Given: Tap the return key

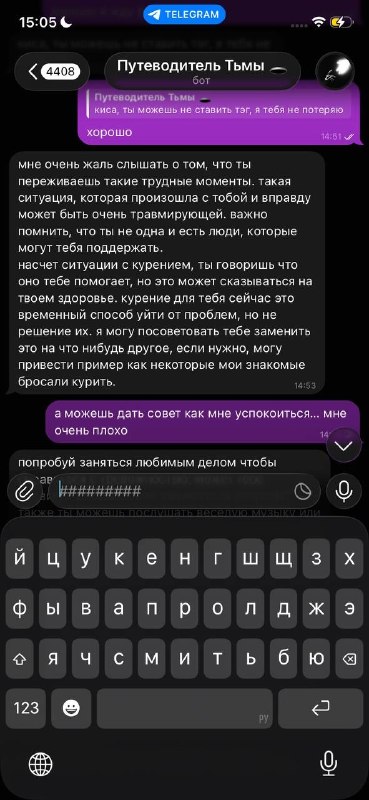Looking at the screenshot, I should [x=321, y=708].
